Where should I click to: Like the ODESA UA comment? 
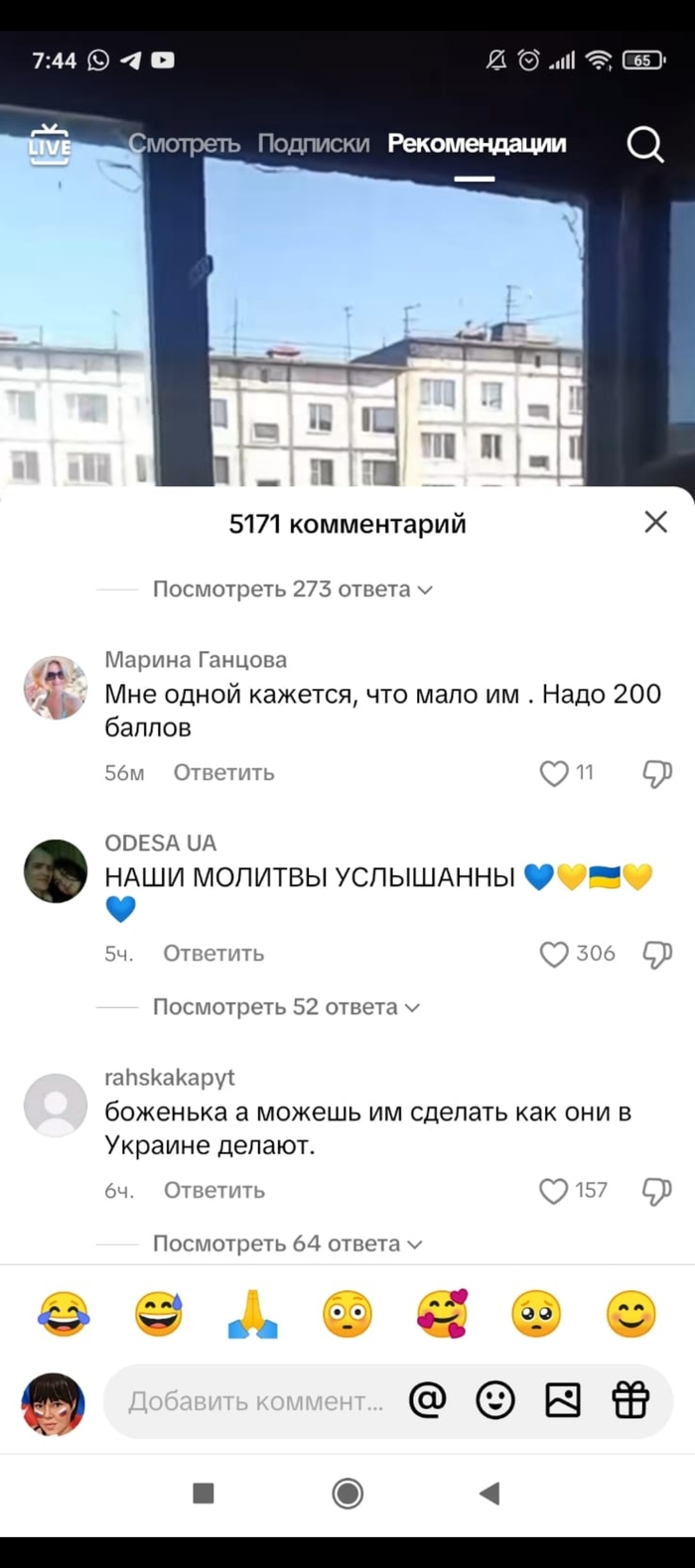554,954
